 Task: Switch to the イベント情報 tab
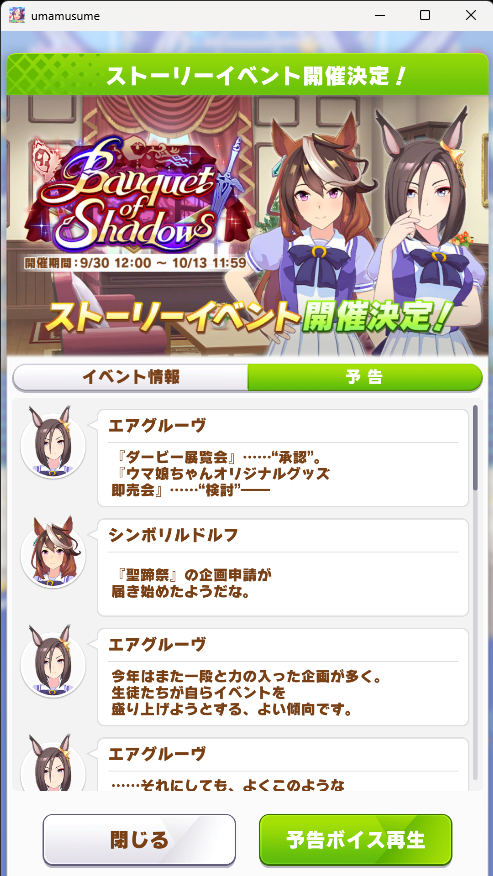(131, 377)
